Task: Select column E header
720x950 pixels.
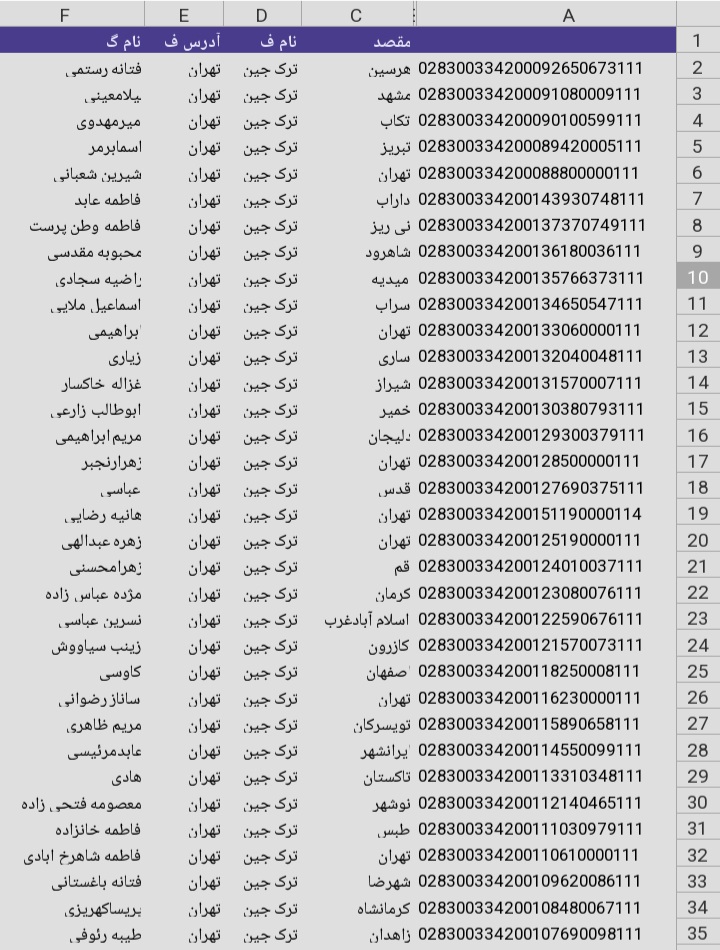Action: pos(184,14)
